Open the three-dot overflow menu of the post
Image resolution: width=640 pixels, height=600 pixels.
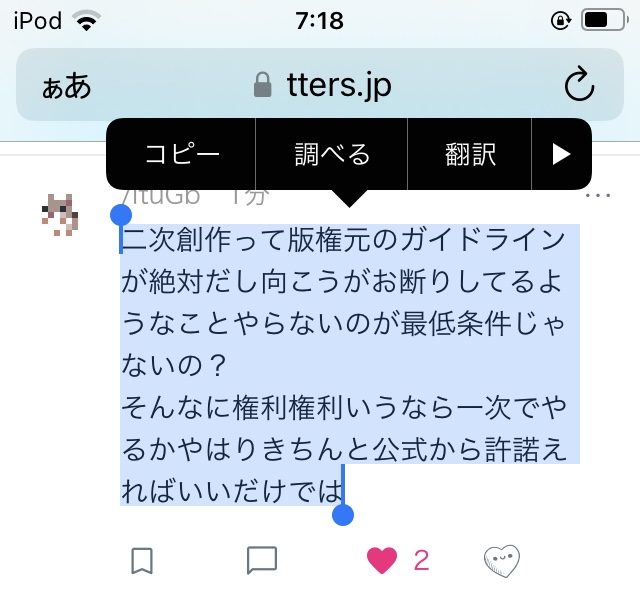[x=597, y=196]
